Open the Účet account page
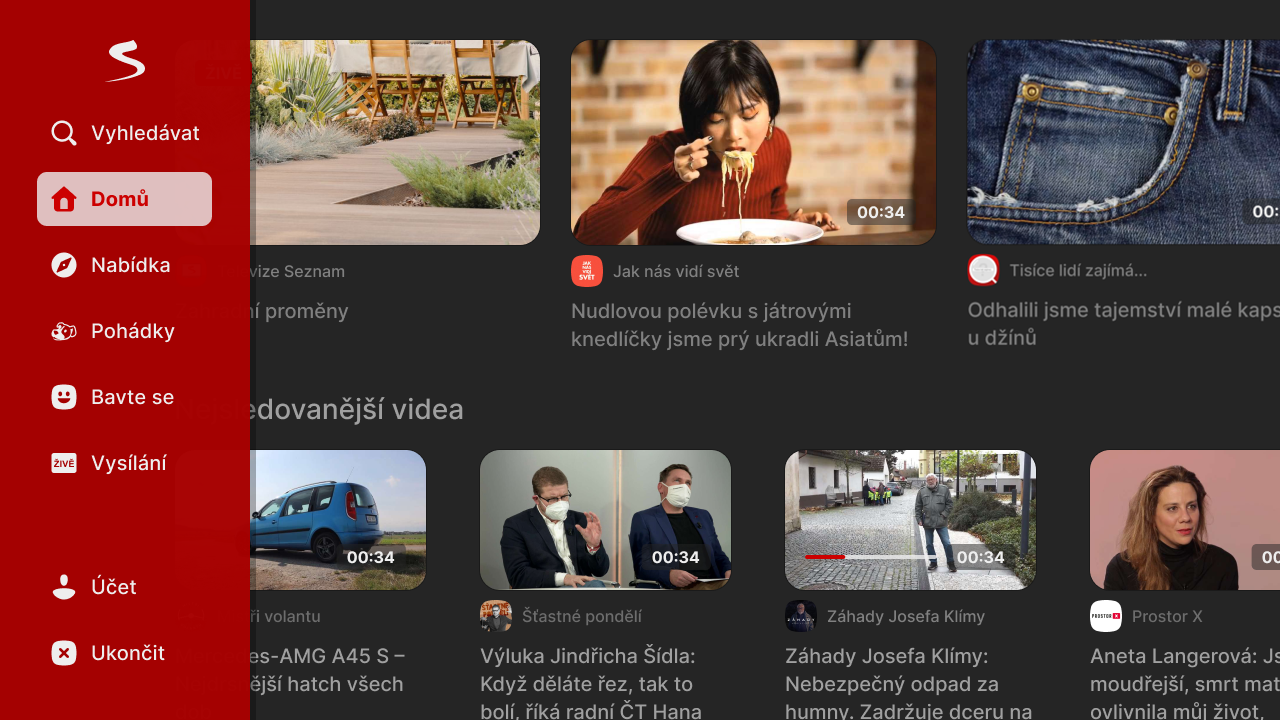Viewport: 1280px width, 720px height. pyautogui.click(x=125, y=587)
